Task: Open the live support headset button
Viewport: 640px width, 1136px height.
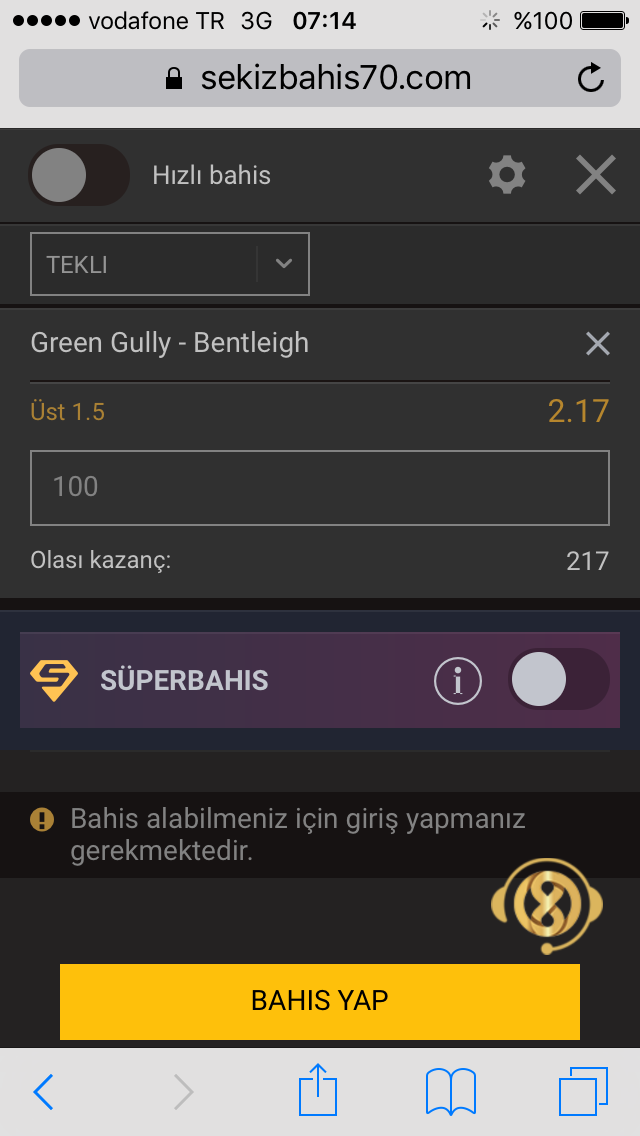Action: coord(547,906)
